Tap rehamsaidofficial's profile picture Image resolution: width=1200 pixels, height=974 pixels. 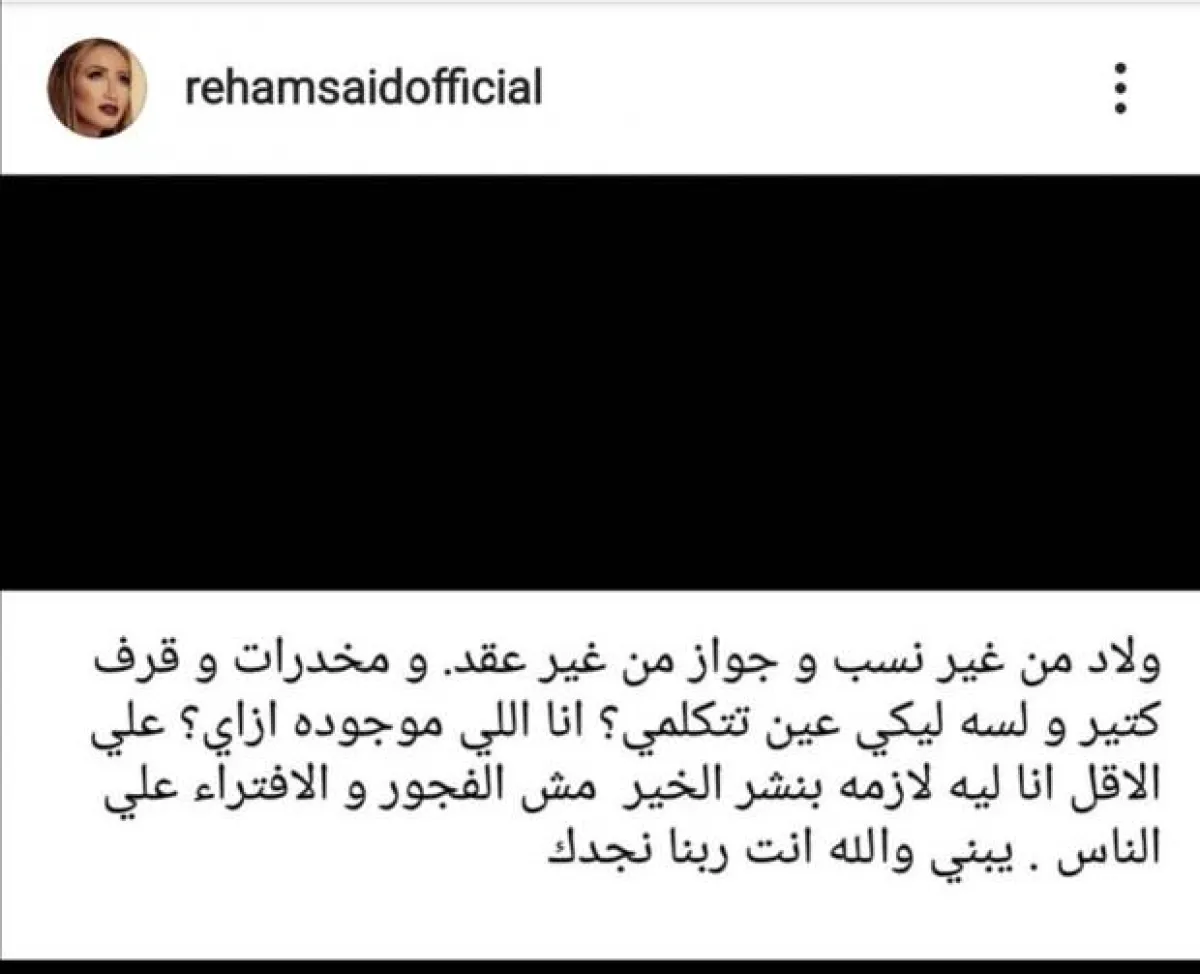click(97, 88)
